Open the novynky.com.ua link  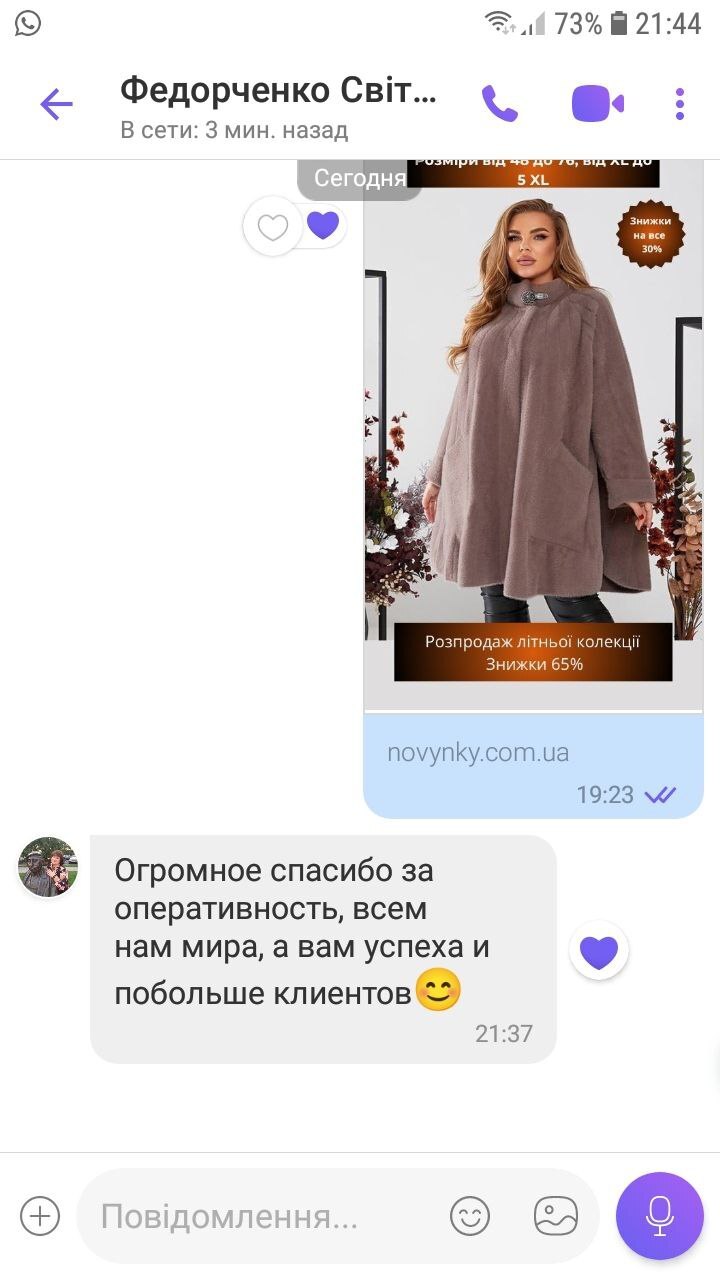478,753
